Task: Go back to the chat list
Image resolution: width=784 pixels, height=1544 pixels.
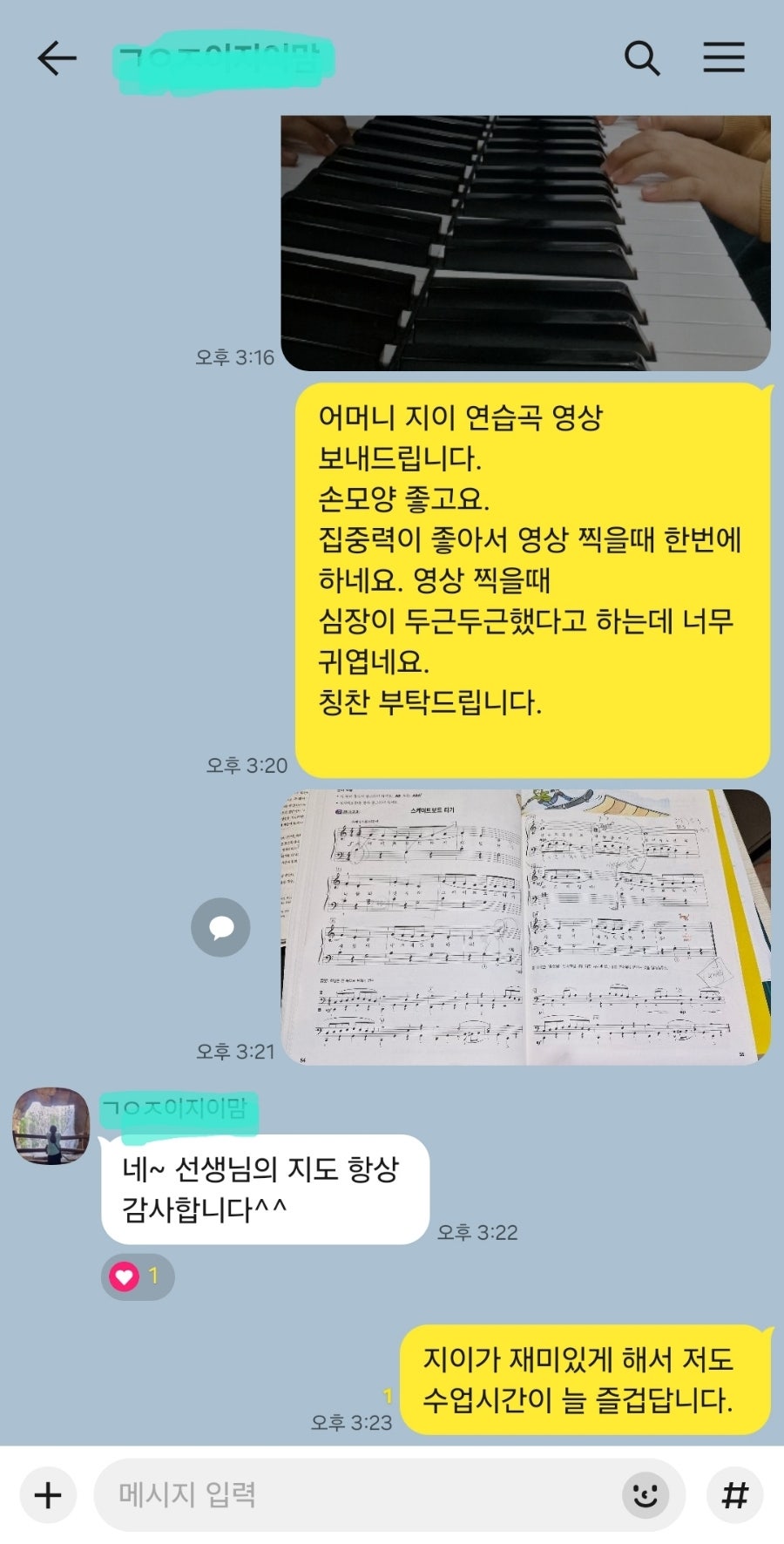Action: click(57, 59)
